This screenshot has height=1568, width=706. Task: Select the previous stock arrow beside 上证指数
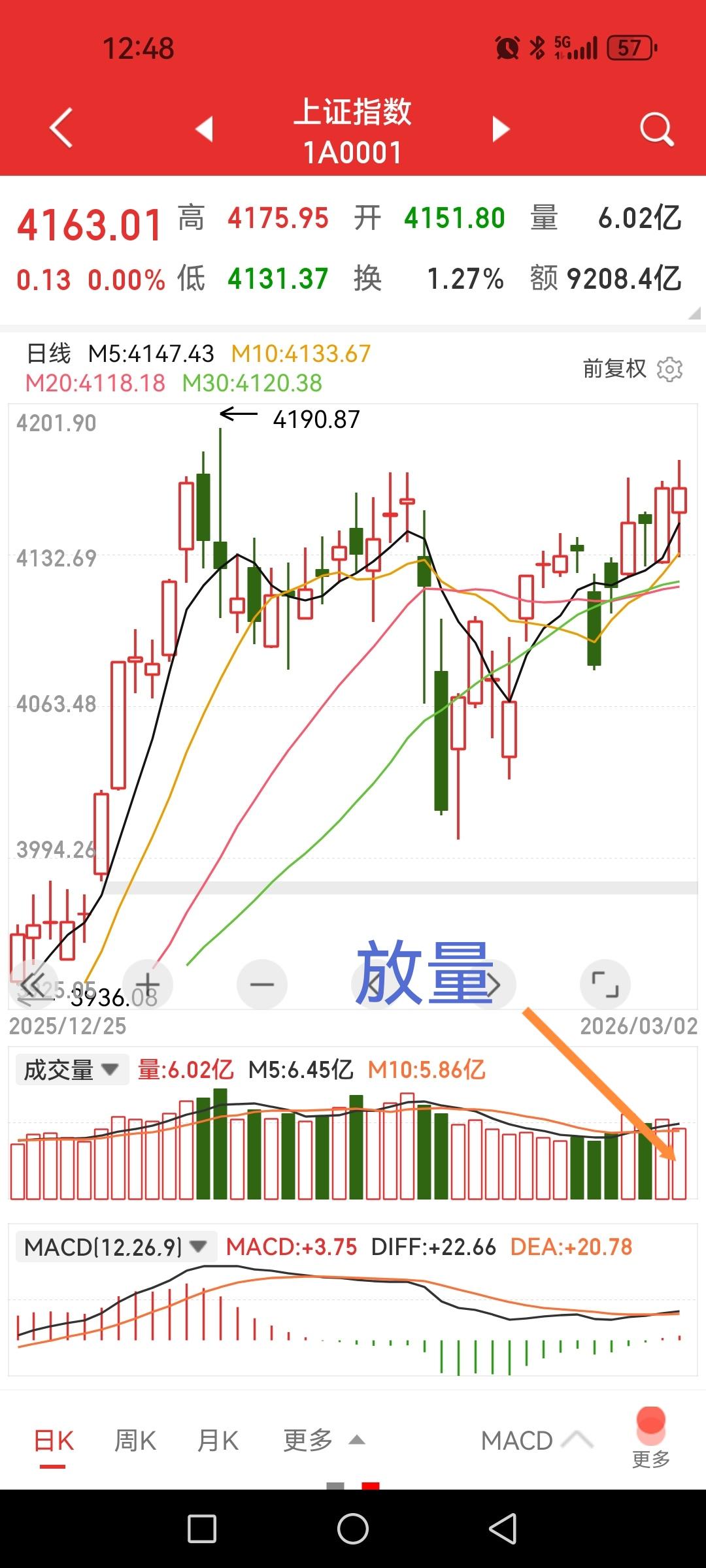pos(206,129)
